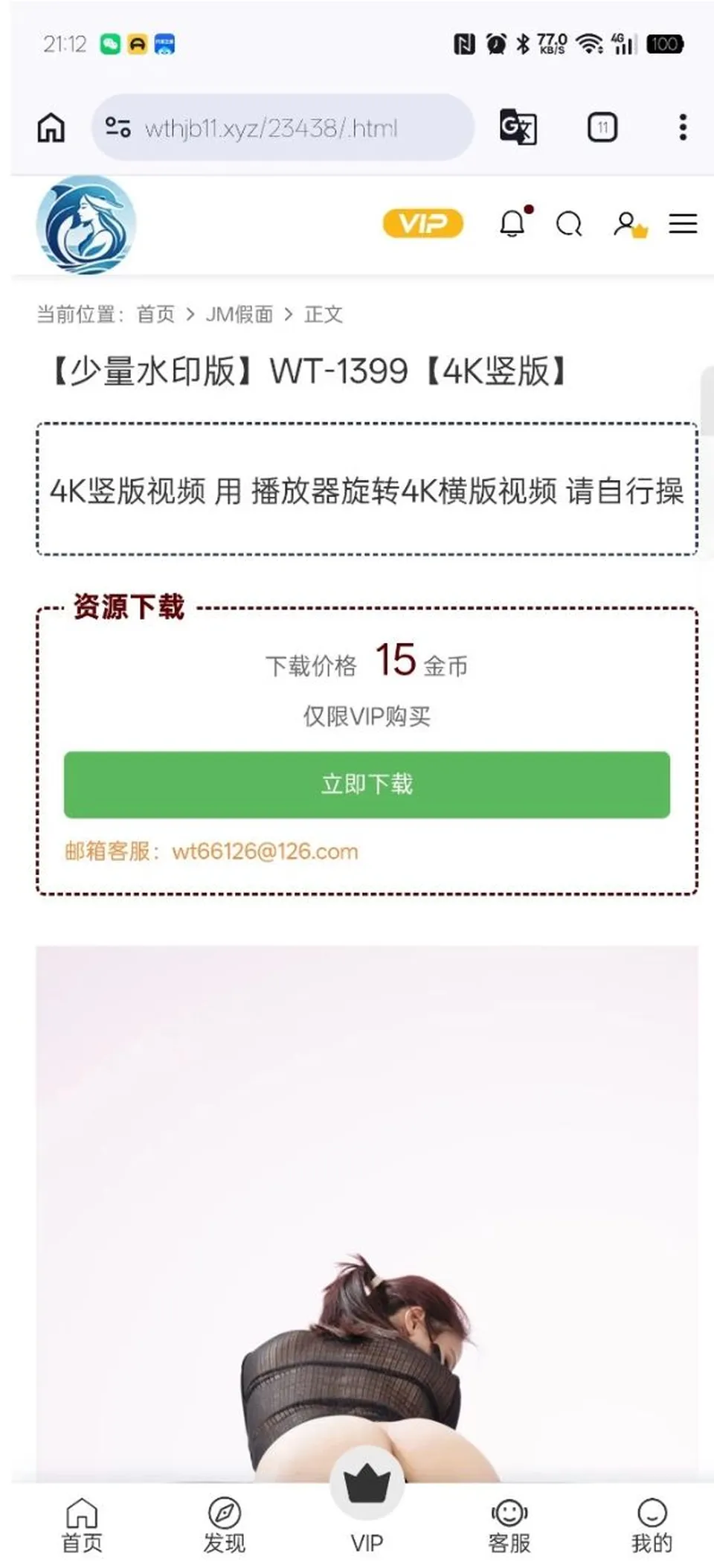Screen dimensions: 714x1568
Task: Open the URL address bar
Action: point(283,127)
